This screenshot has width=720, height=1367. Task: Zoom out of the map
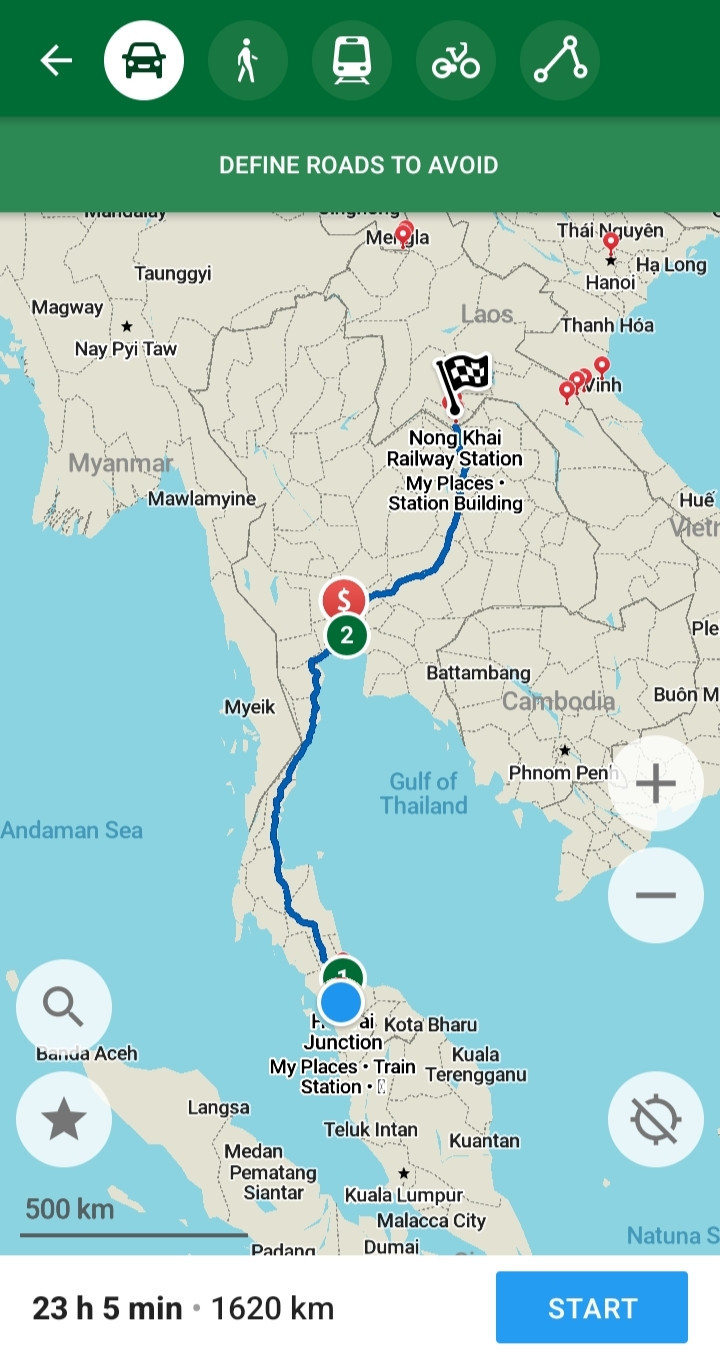point(656,895)
